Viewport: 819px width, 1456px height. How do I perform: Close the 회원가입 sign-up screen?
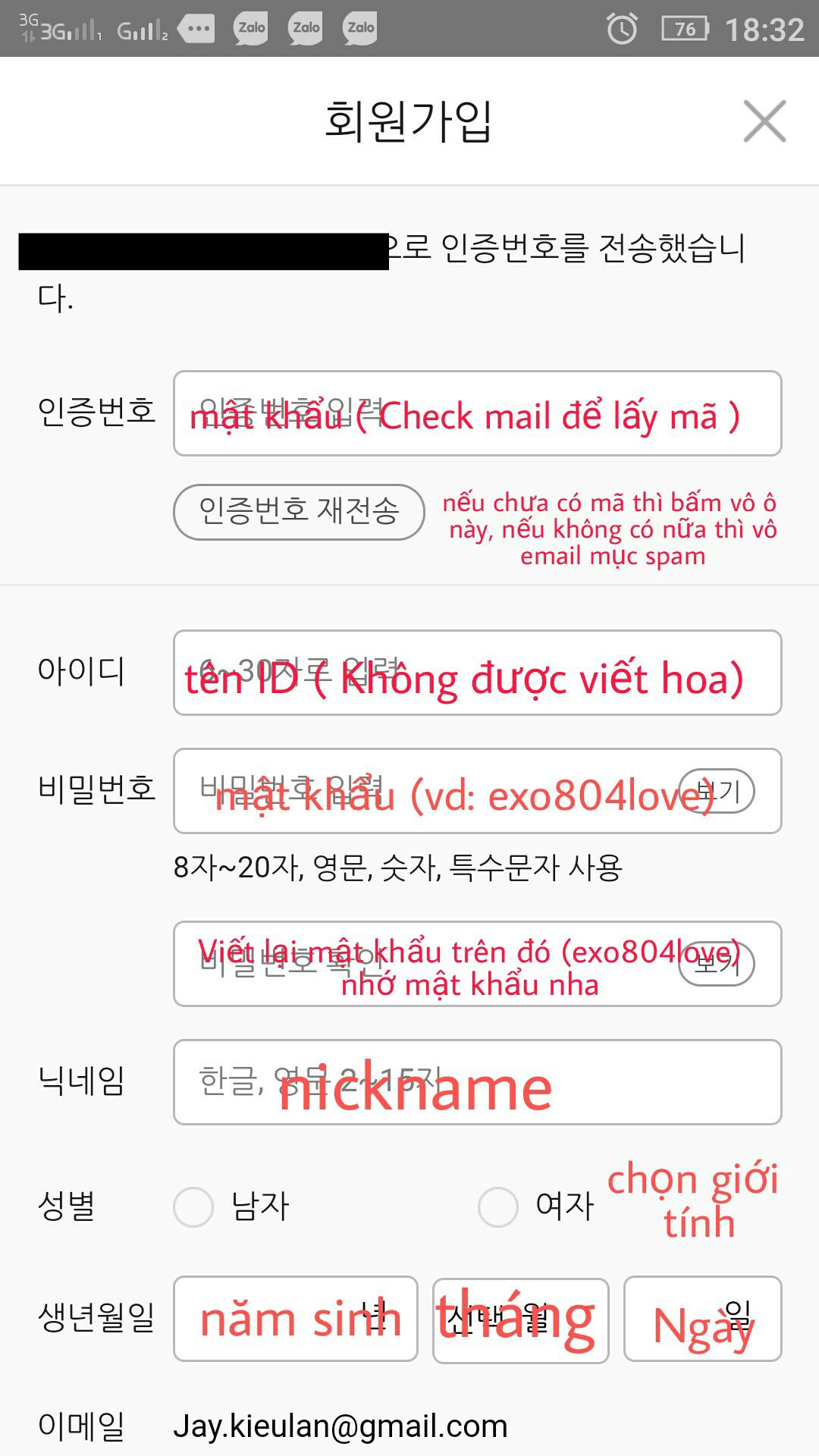pyautogui.click(x=764, y=121)
